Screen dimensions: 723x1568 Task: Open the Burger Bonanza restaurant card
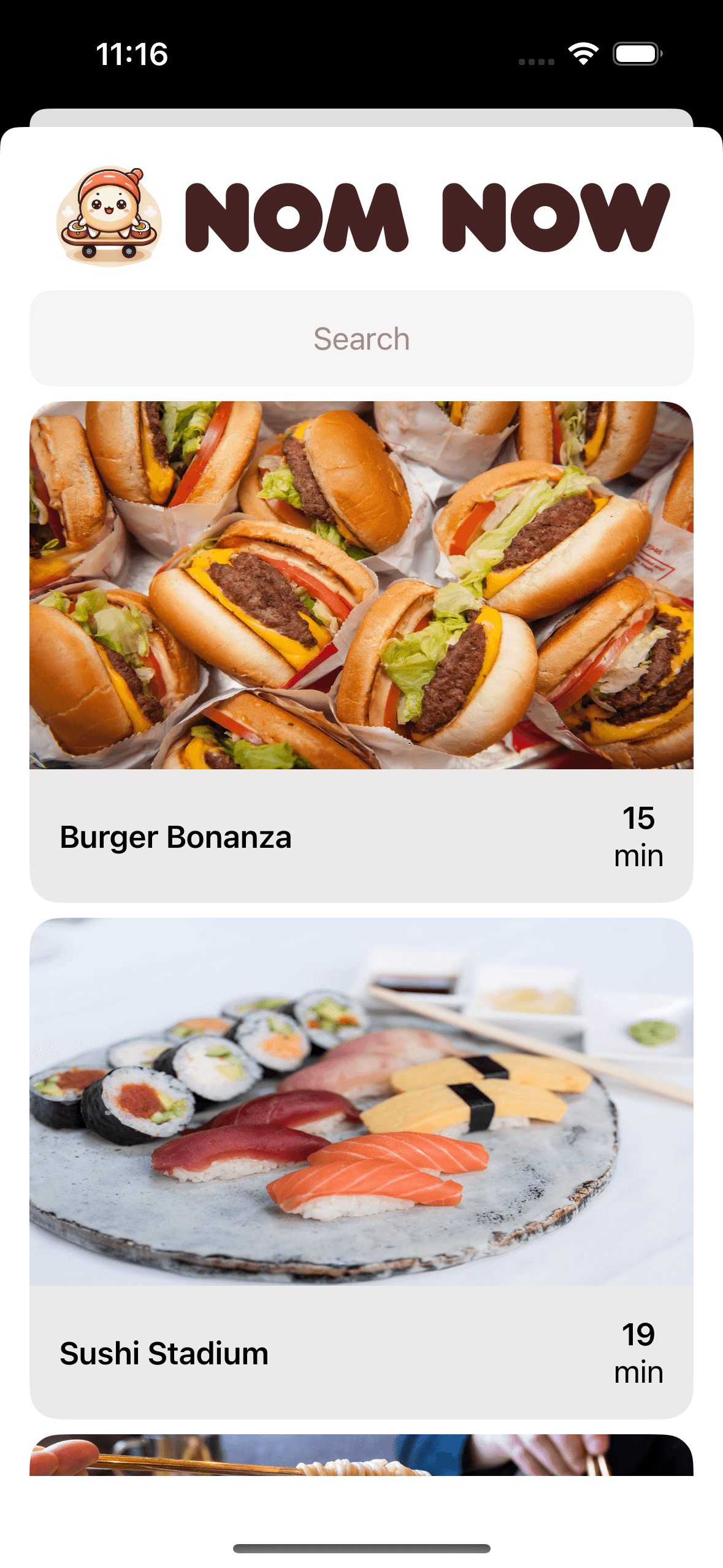pos(361,650)
